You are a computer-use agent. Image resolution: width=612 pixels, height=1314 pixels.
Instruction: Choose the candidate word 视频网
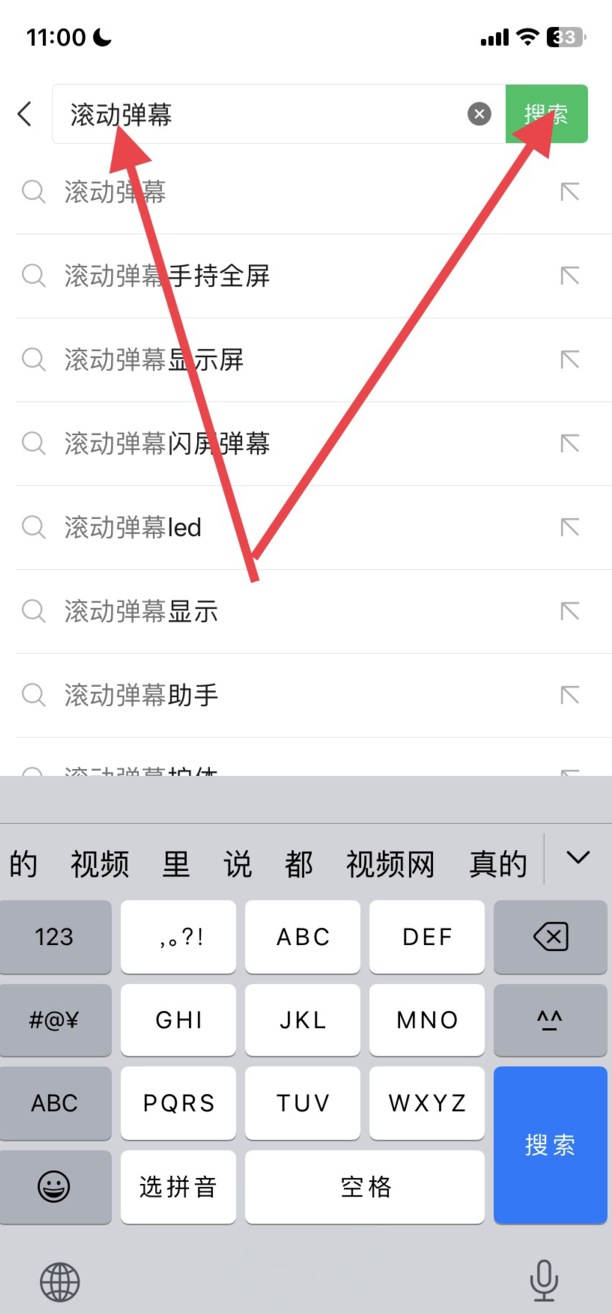point(390,864)
